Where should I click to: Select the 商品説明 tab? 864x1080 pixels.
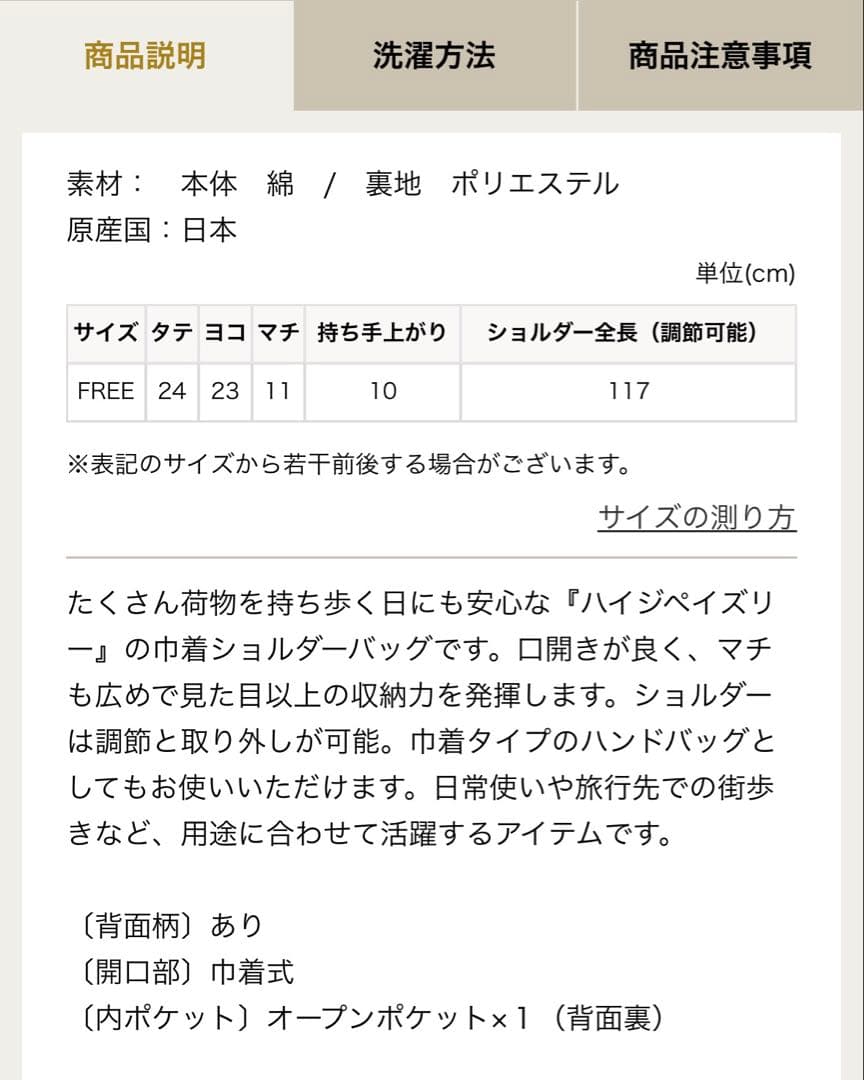point(146,57)
